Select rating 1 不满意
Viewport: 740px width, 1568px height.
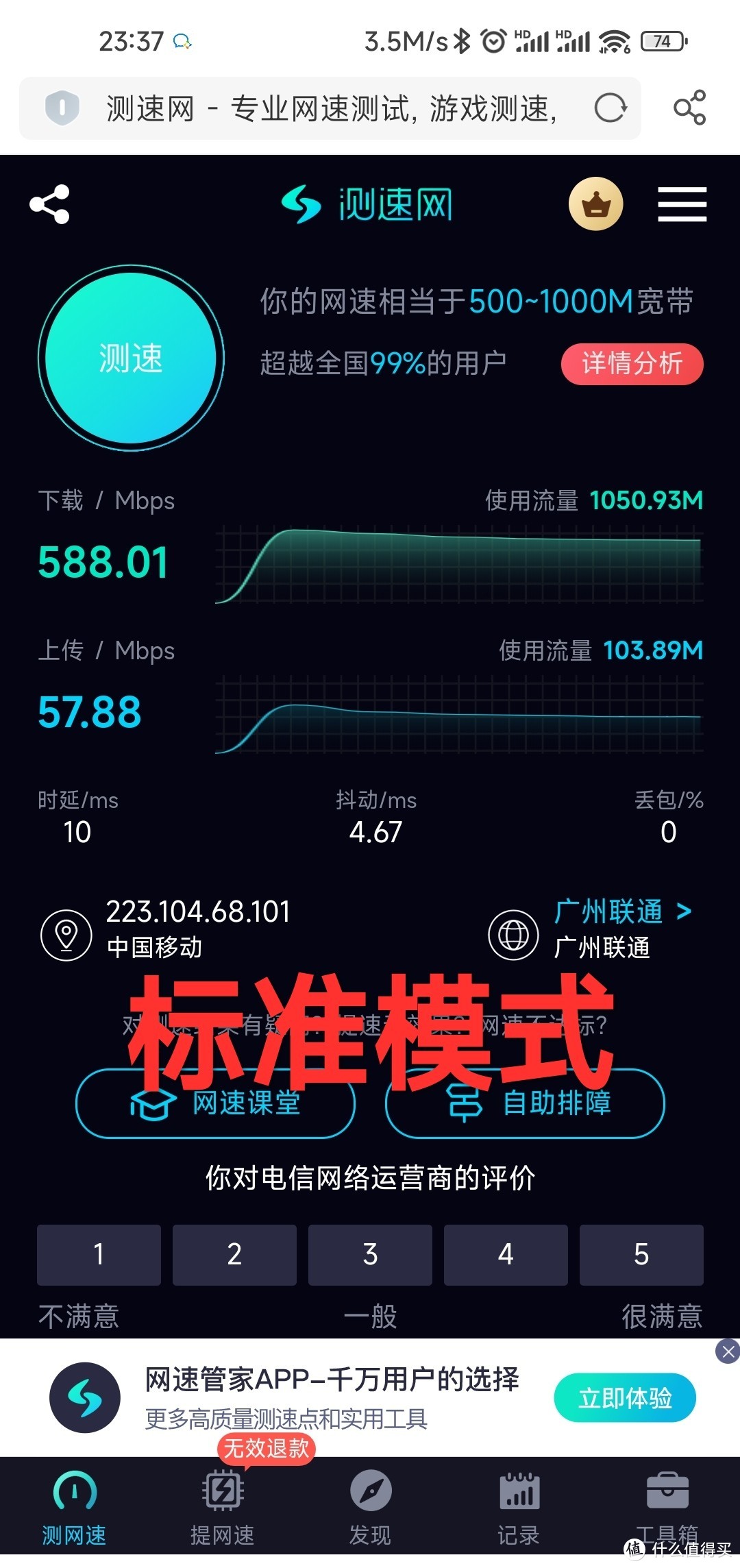click(x=98, y=1254)
